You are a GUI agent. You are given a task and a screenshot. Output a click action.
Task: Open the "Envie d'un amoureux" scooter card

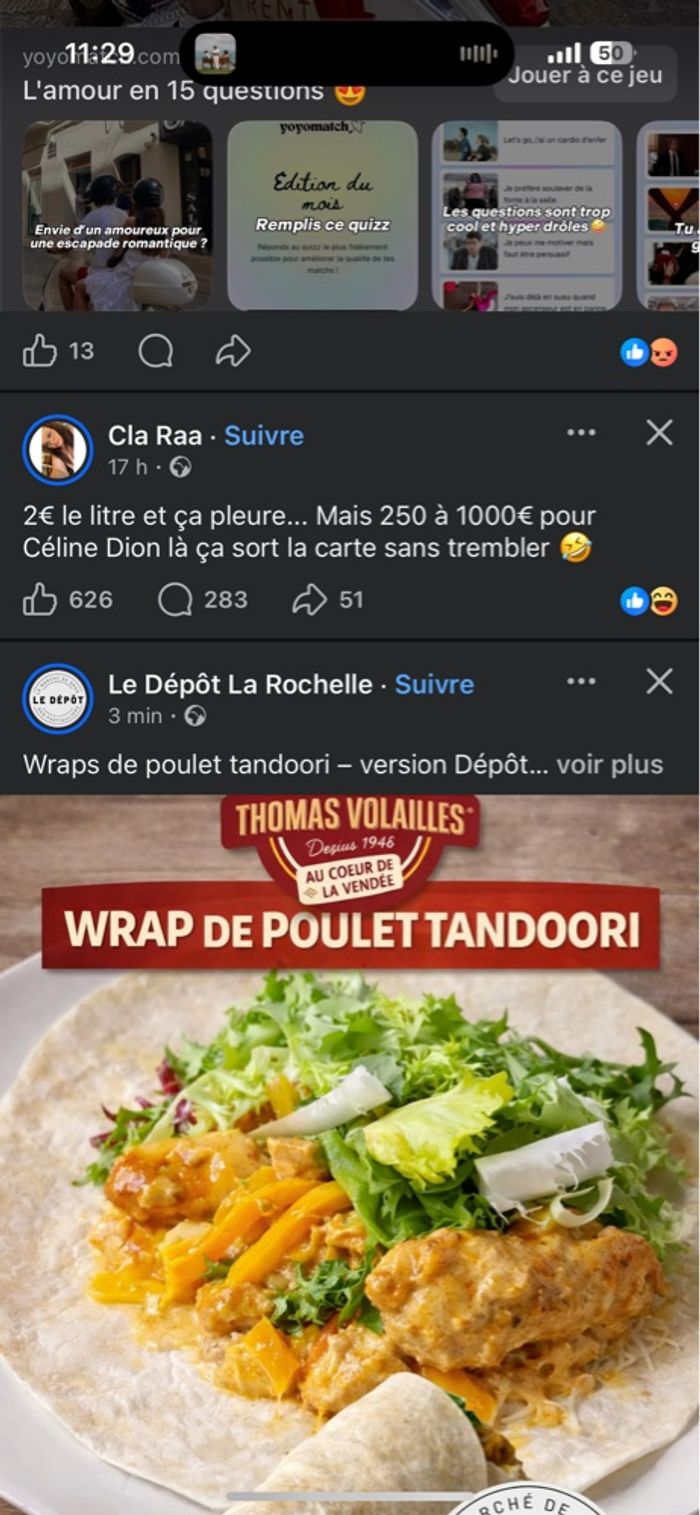click(x=117, y=215)
